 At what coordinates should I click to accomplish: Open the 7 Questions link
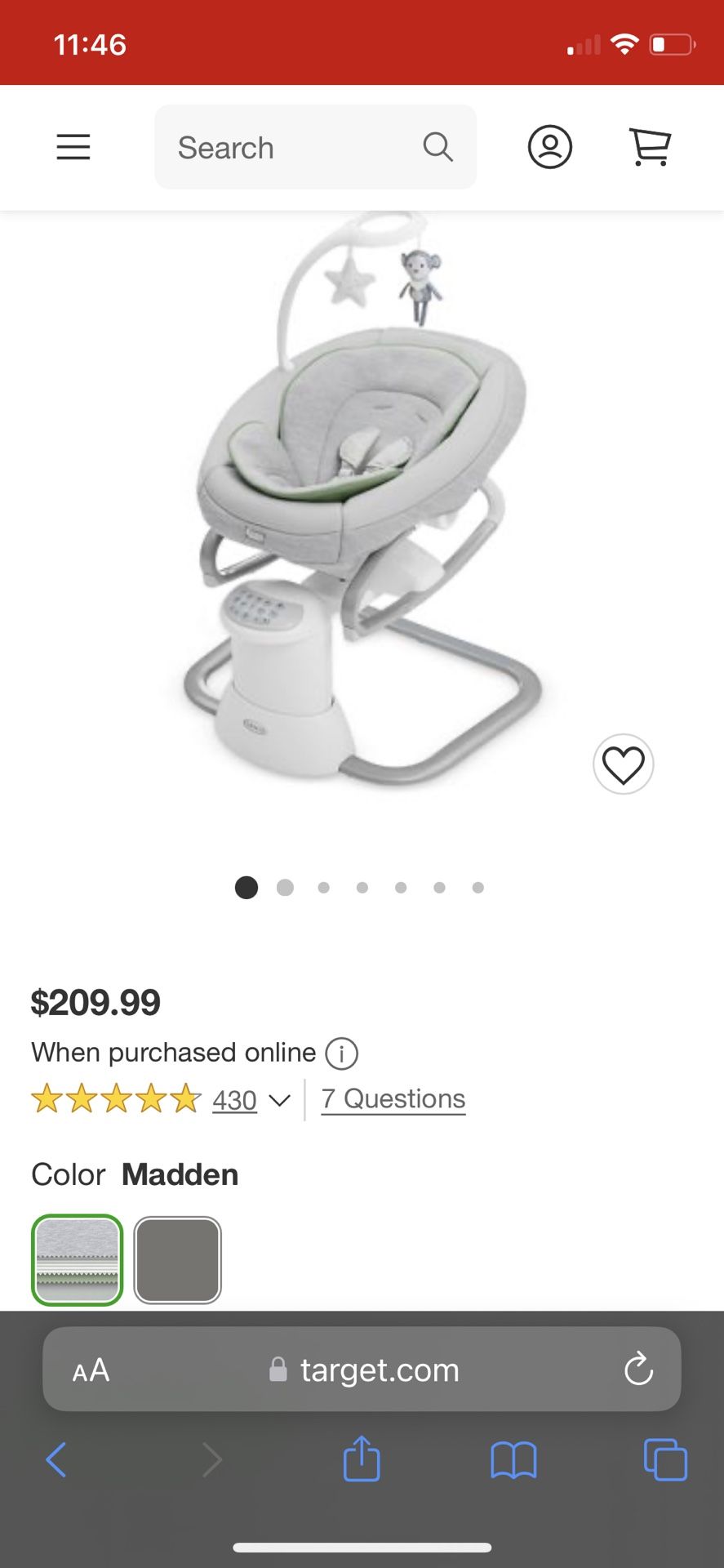coord(393,1098)
